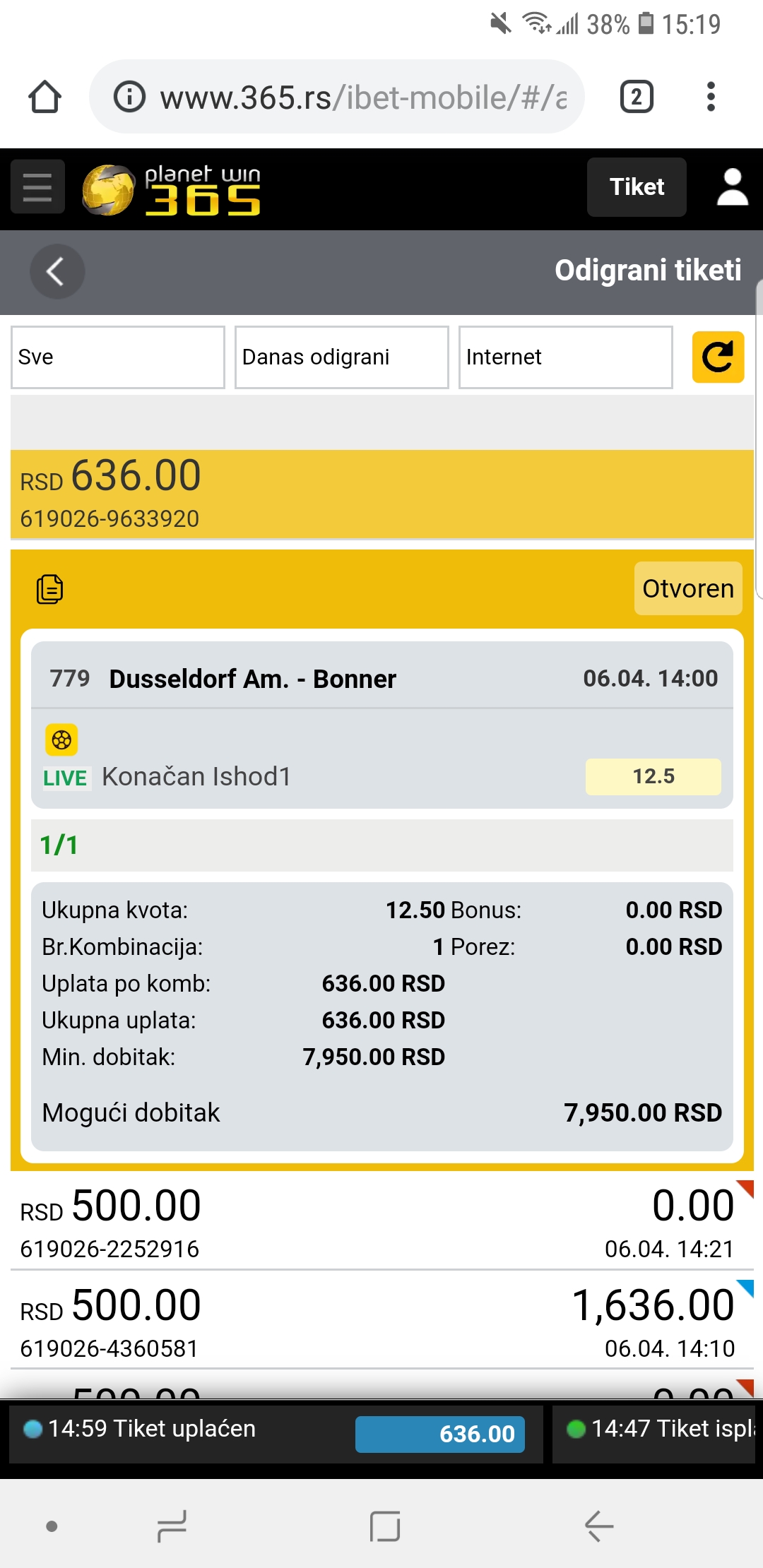Open the Internet filter dropdown

pyautogui.click(x=566, y=357)
